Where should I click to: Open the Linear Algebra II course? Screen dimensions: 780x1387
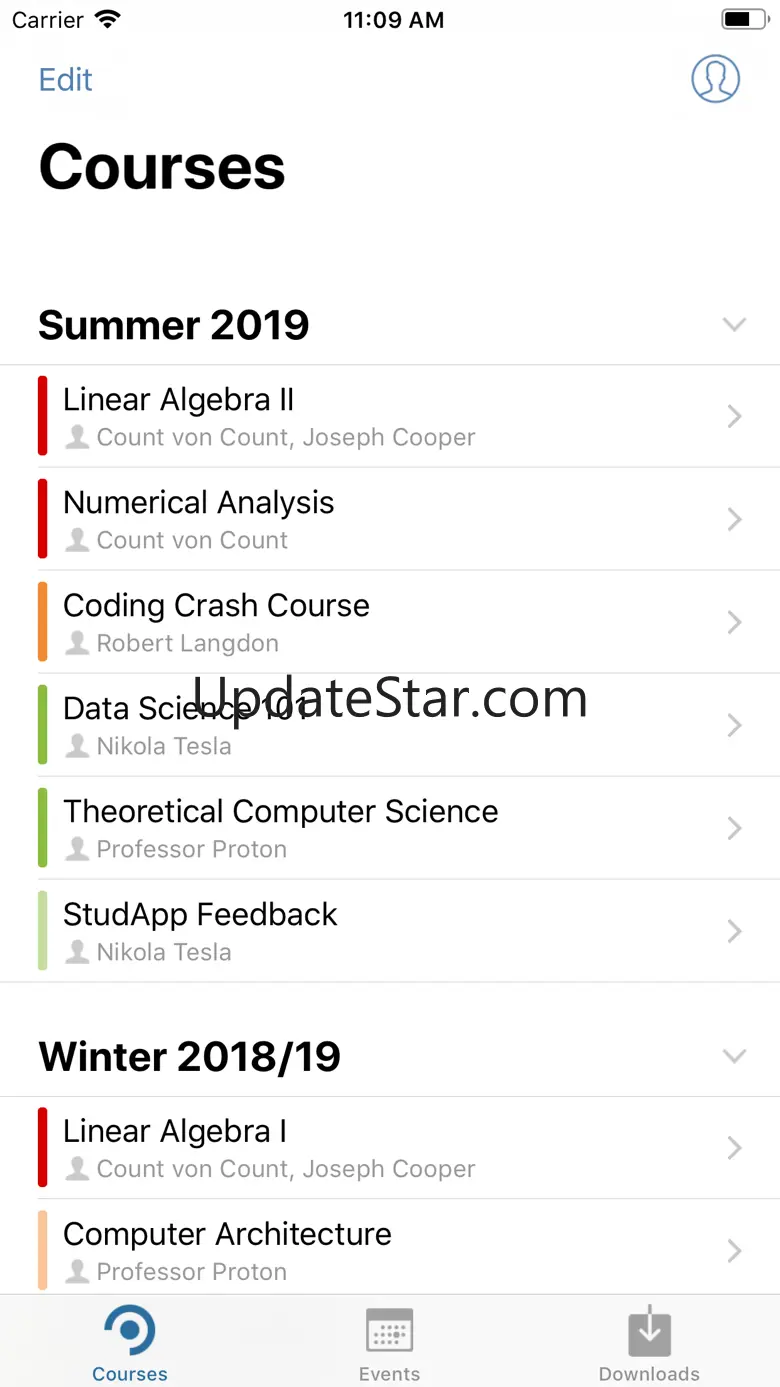tap(390, 416)
